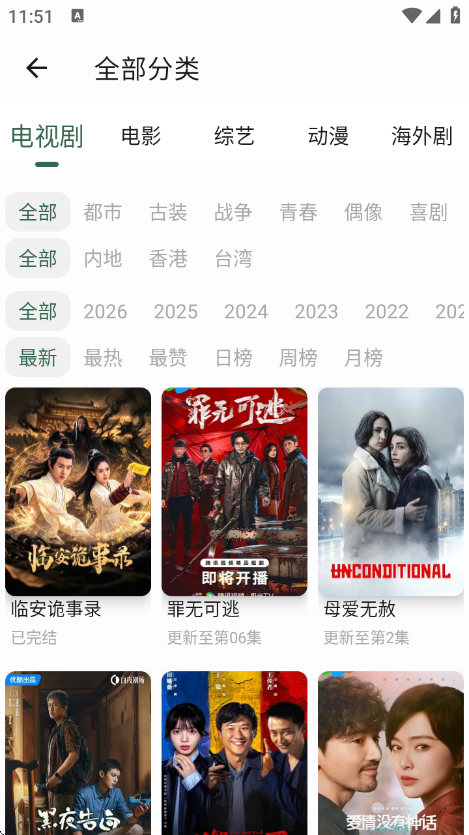Switch to the 综艺 tab
Image resolution: width=469 pixels, height=835 pixels.
click(234, 136)
